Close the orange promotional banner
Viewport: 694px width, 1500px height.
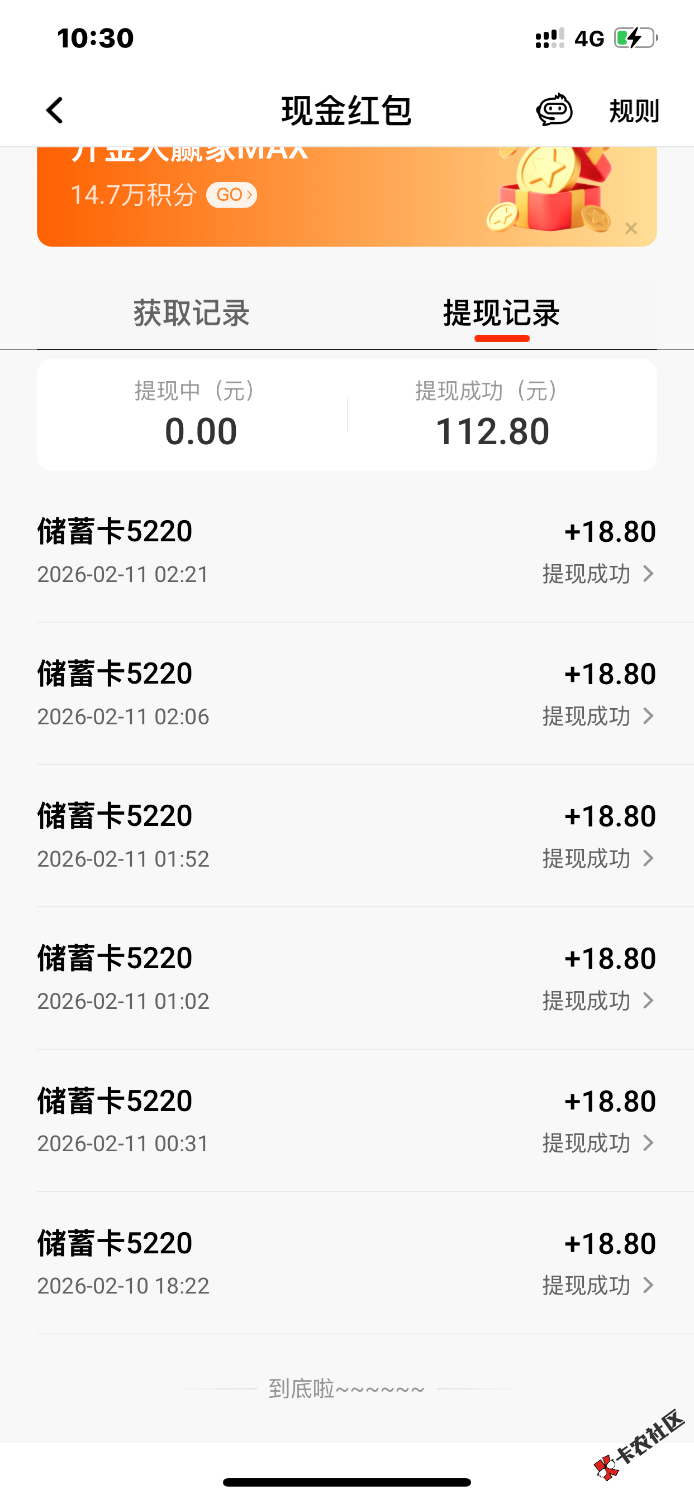coord(631,229)
